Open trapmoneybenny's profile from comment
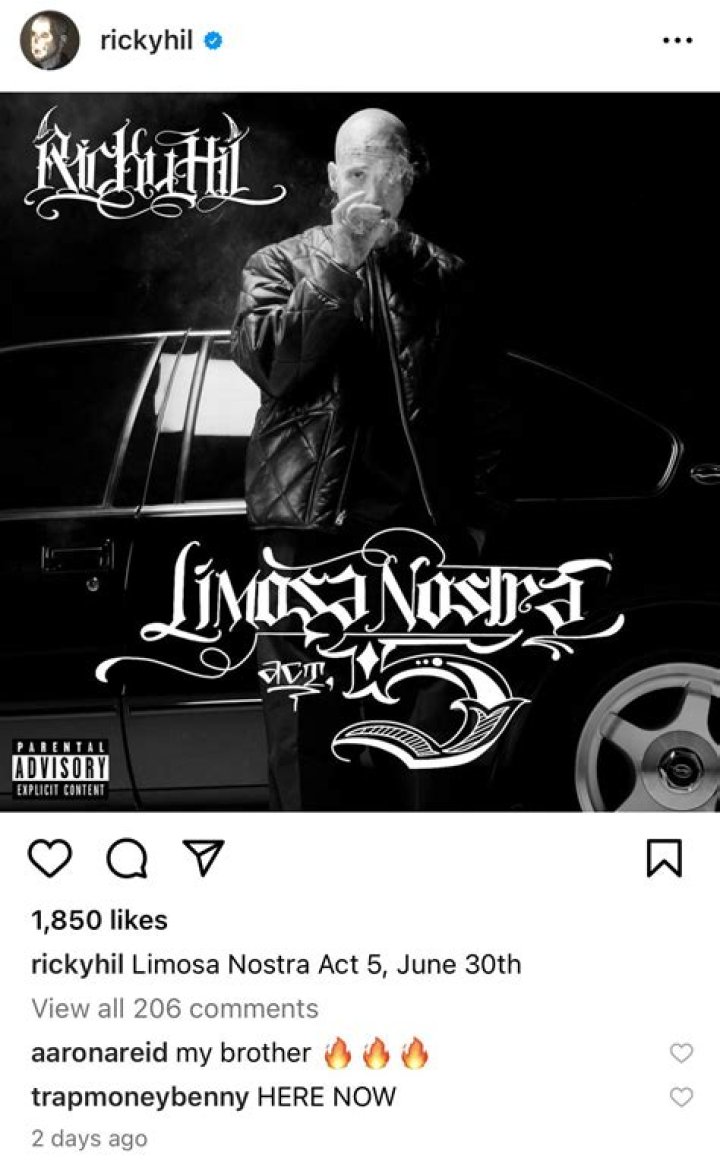 pyautogui.click(x=140, y=1097)
